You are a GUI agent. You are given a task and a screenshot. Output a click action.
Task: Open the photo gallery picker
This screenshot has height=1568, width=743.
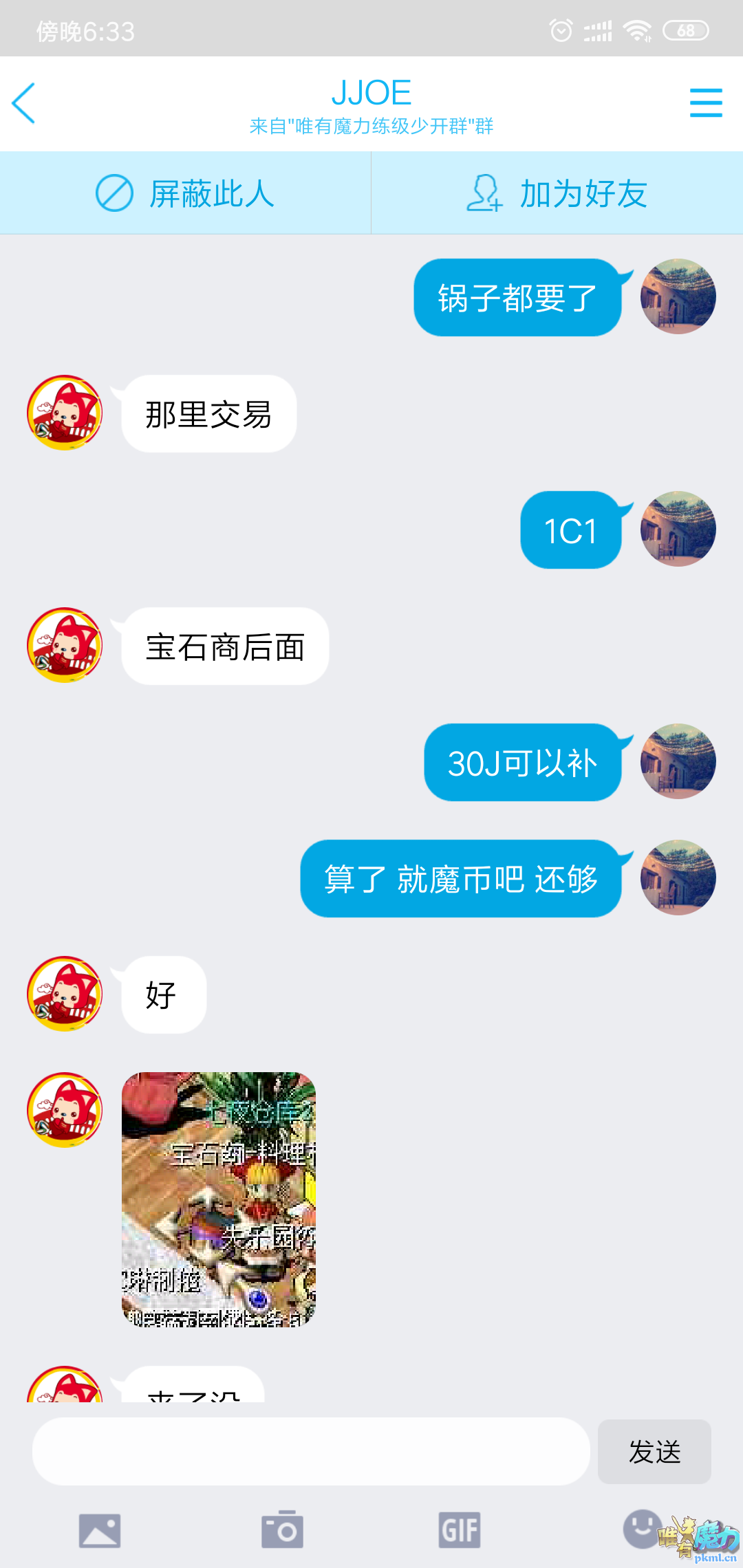(x=100, y=1531)
